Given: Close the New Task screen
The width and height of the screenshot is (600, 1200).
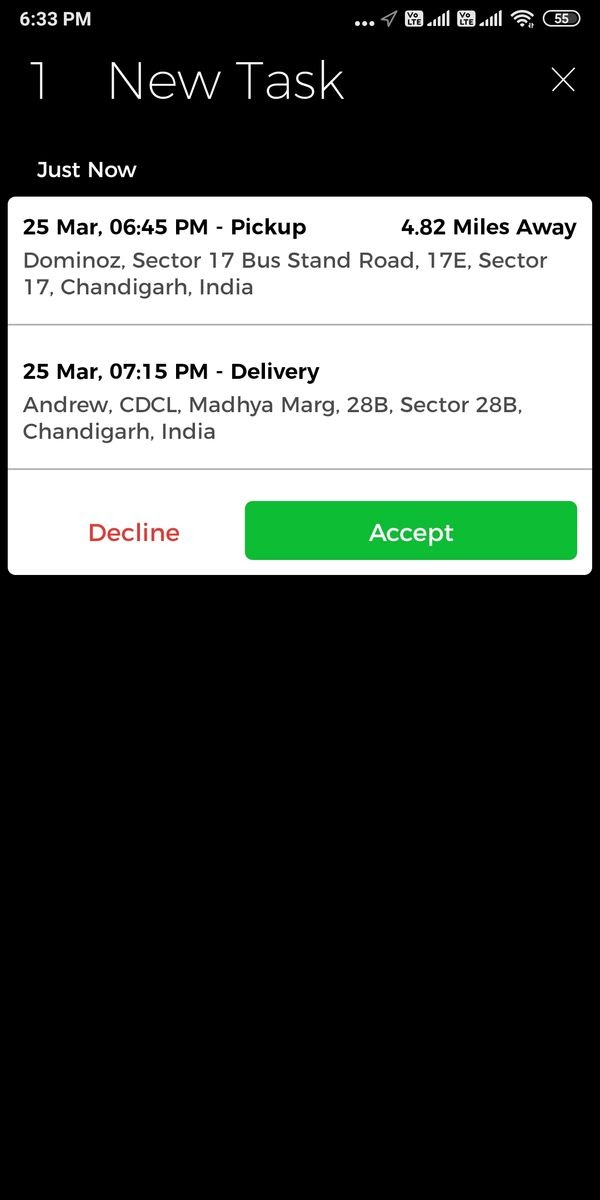Looking at the screenshot, I should pos(563,80).
